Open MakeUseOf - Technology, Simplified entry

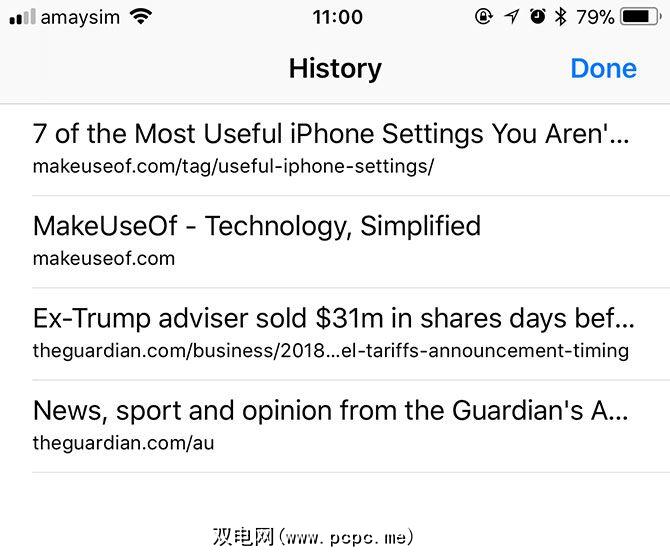(257, 240)
